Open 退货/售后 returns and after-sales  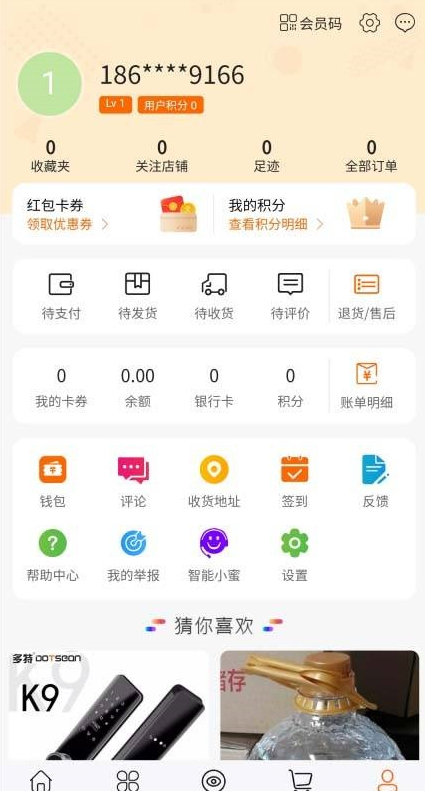click(366, 296)
